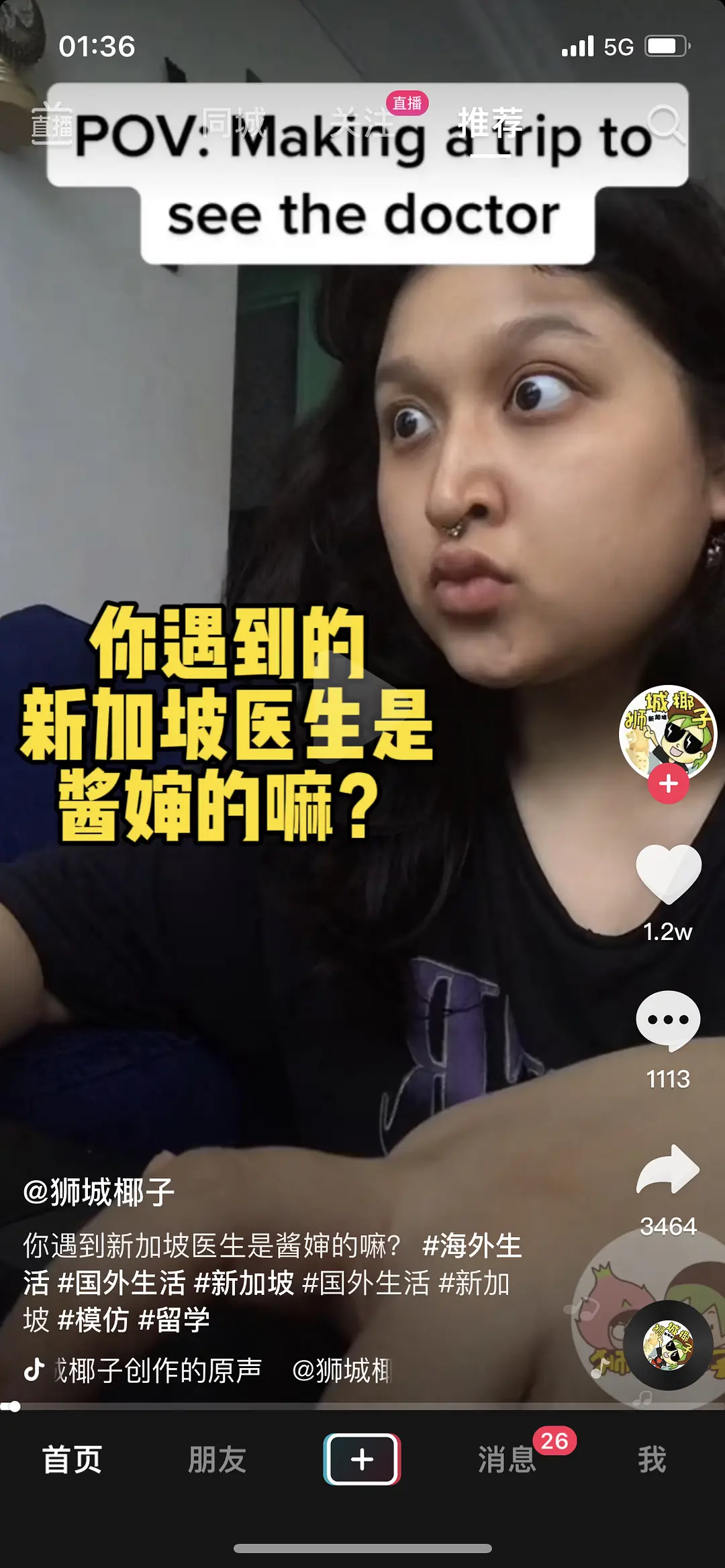Open the live (直播) icon at top left
This screenshot has width=725, height=1568.
click(x=51, y=124)
